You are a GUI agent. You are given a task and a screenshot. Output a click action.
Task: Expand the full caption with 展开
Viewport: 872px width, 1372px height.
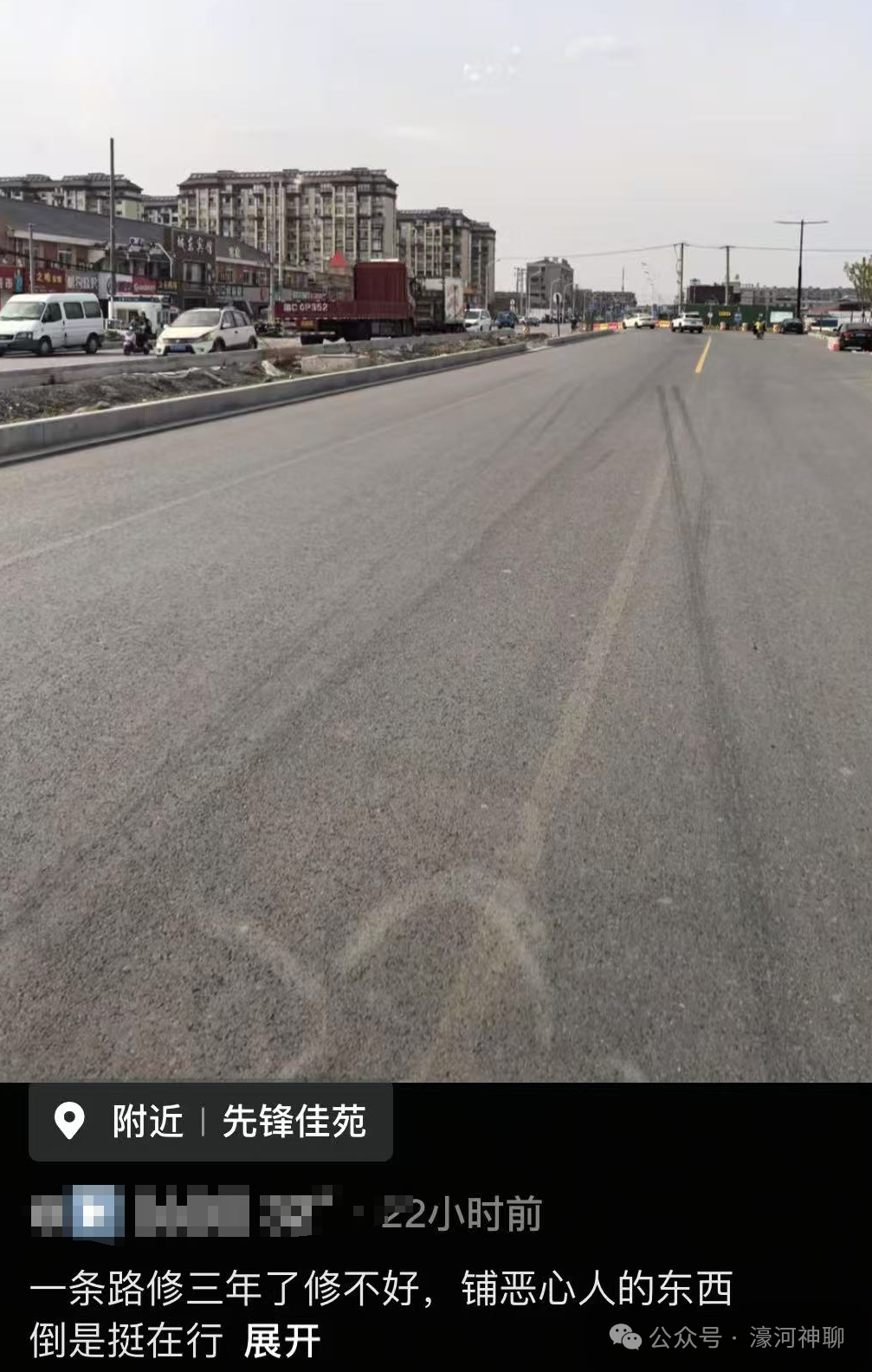(282, 1341)
